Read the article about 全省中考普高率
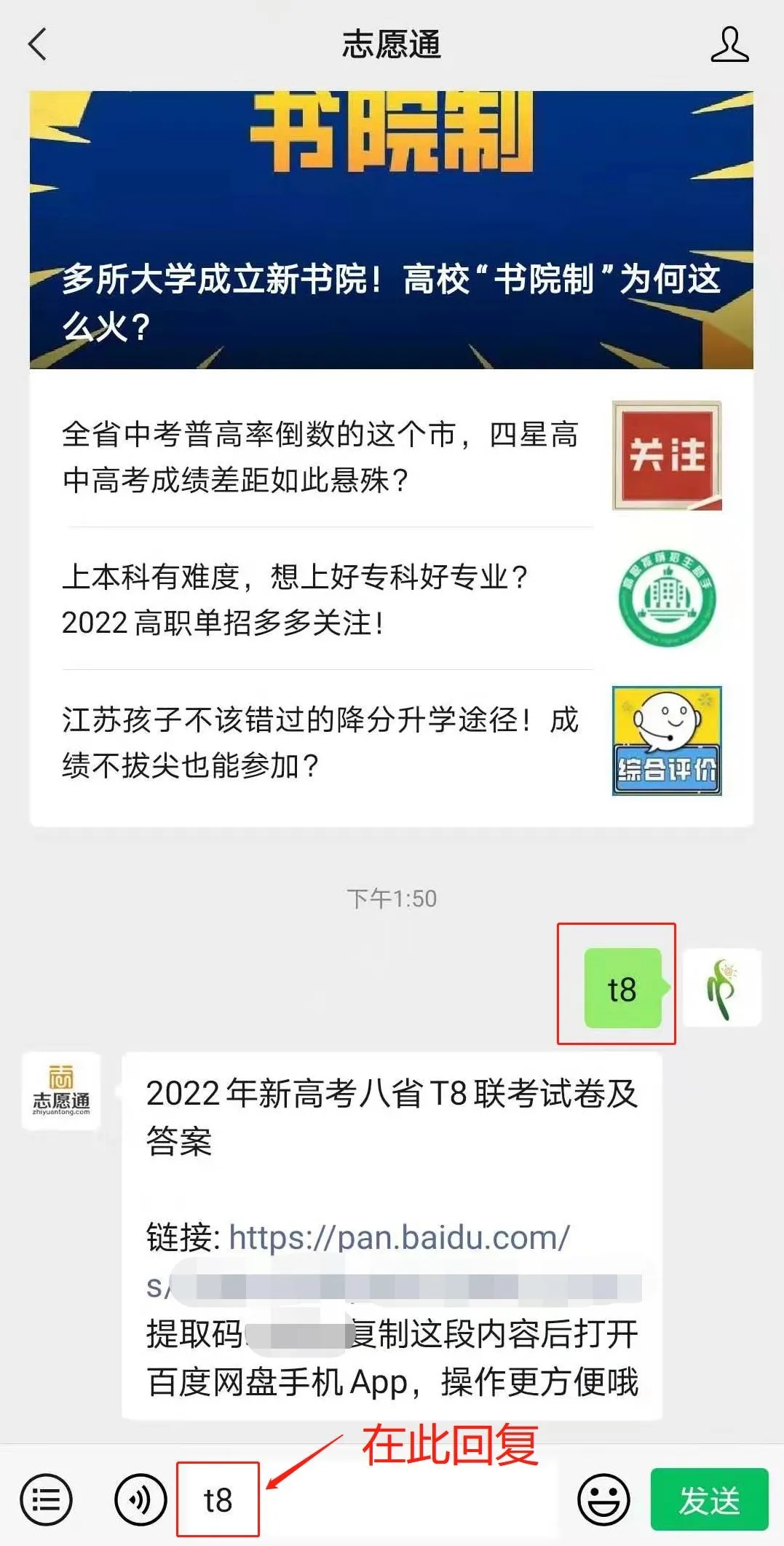Viewport: 784px width, 1546px height. click(320, 457)
